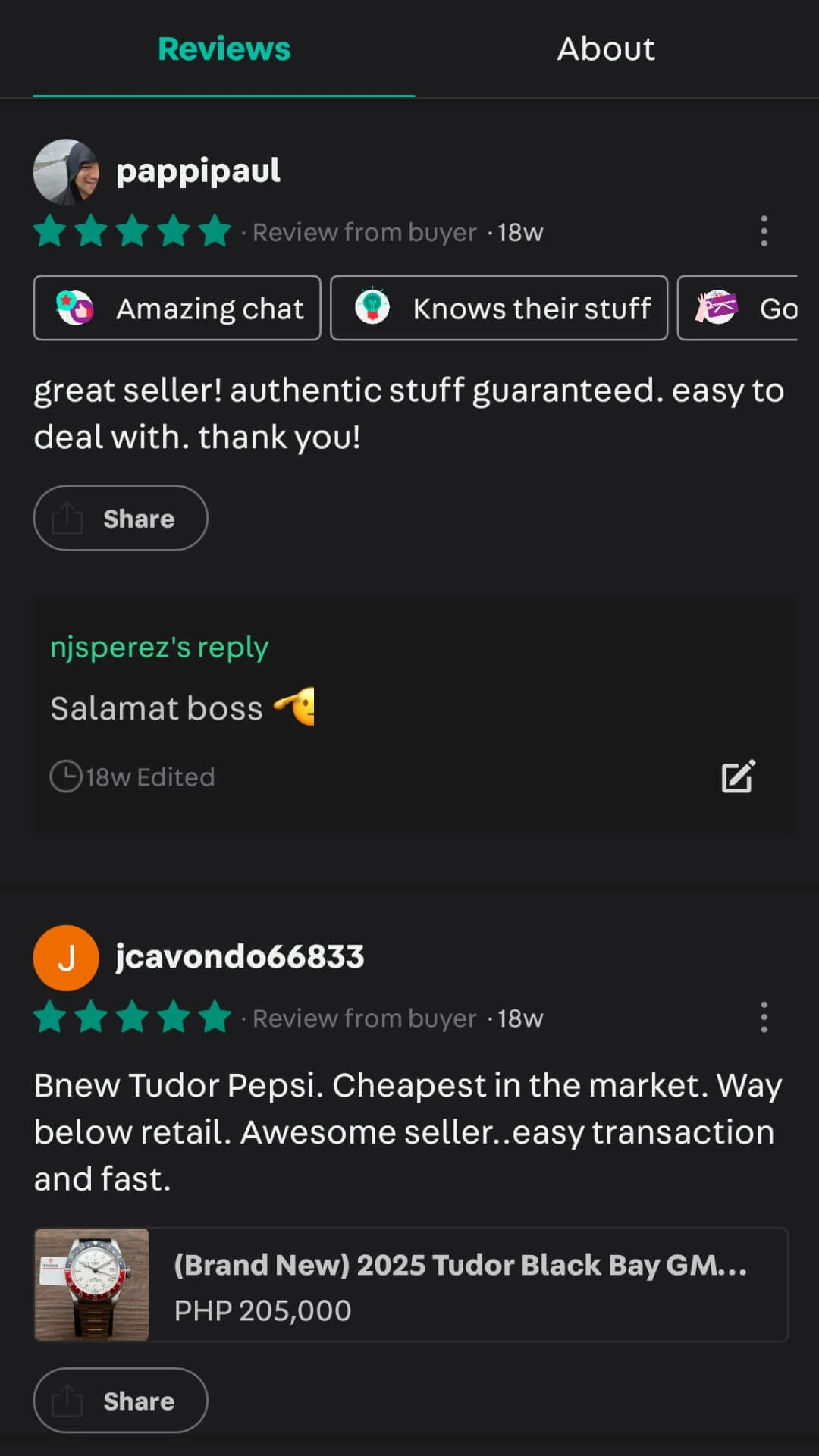This screenshot has width=819, height=1456.
Task: Open overflow menu on pappipaul's review
Action: tap(764, 231)
